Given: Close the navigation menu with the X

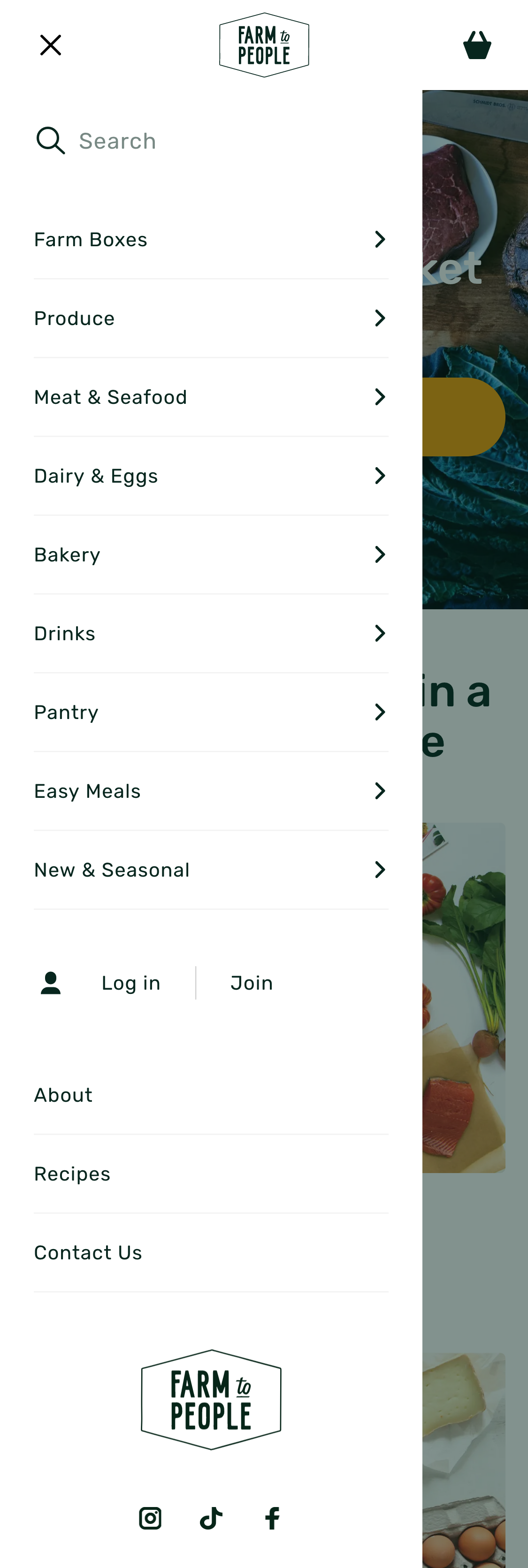Looking at the screenshot, I should click(x=51, y=44).
